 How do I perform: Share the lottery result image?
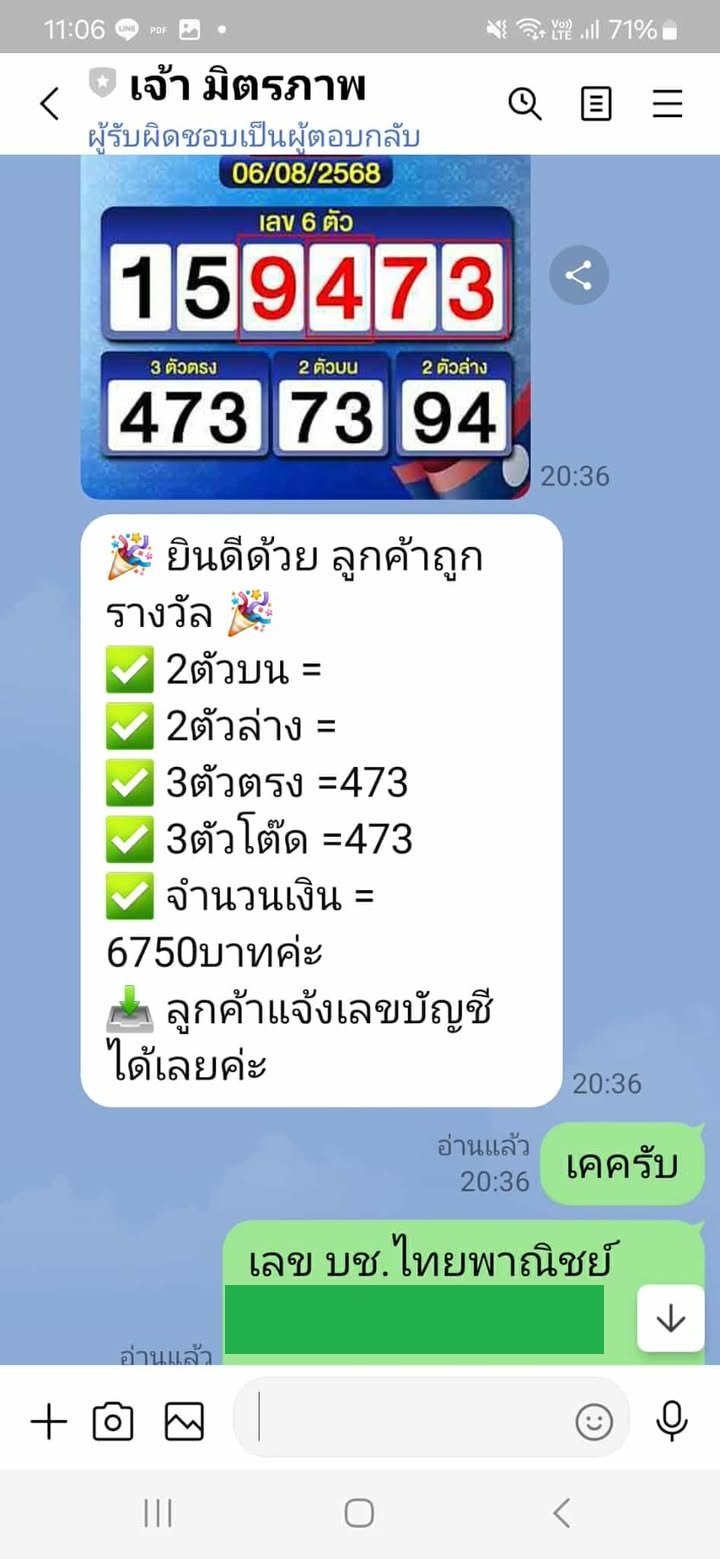click(579, 275)
